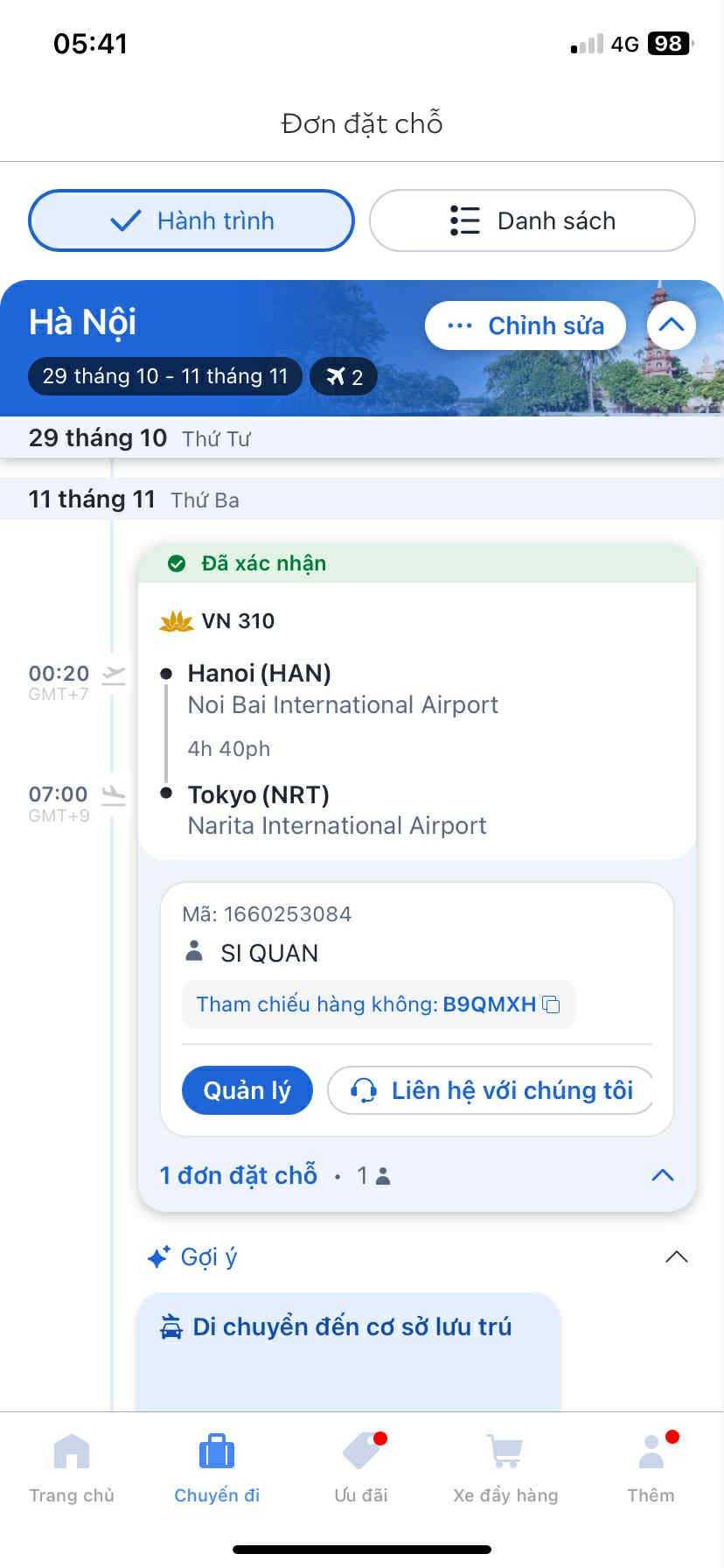Tap Liên hệ với chúng tôi

click(491, 1090)
